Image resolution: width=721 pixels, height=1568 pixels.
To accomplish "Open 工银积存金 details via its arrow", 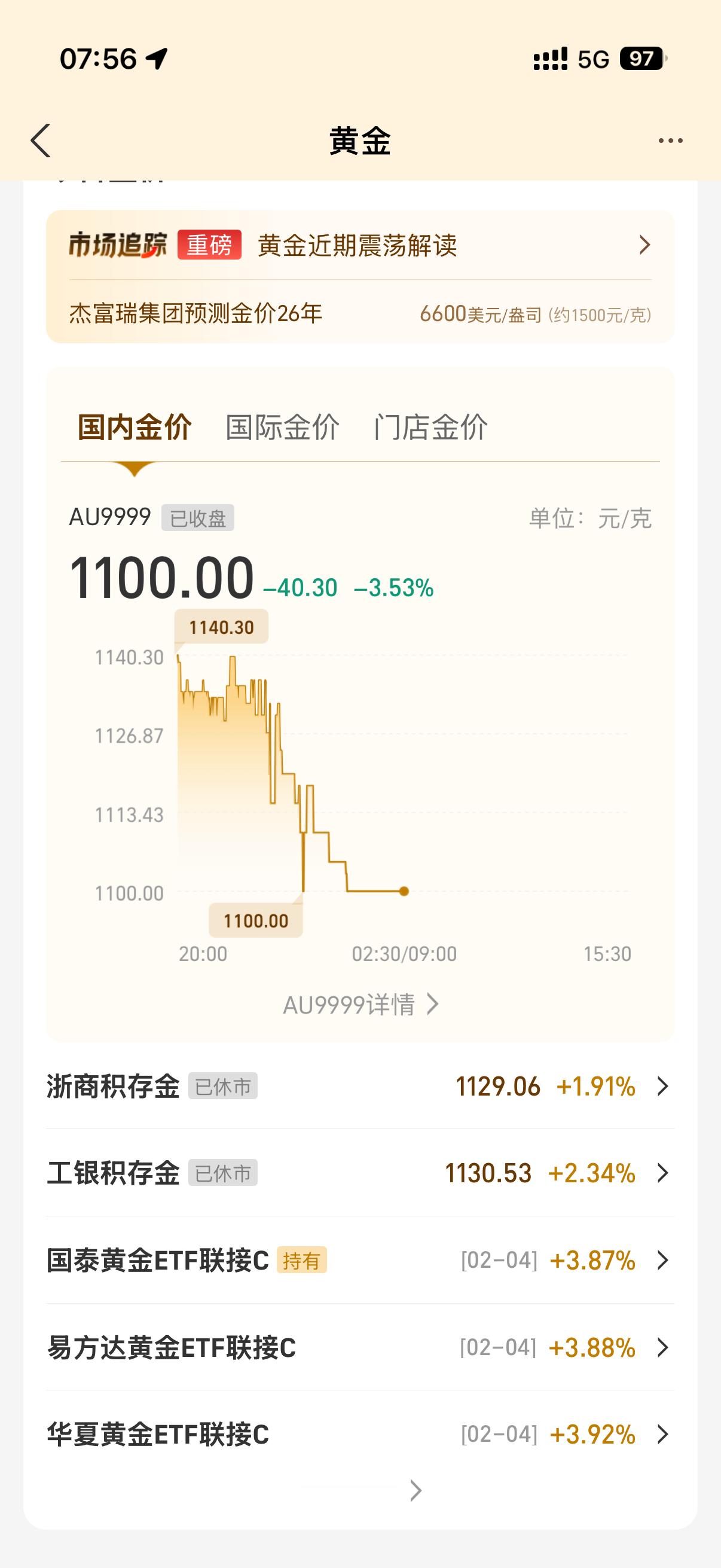I will tap(662, 1173).
